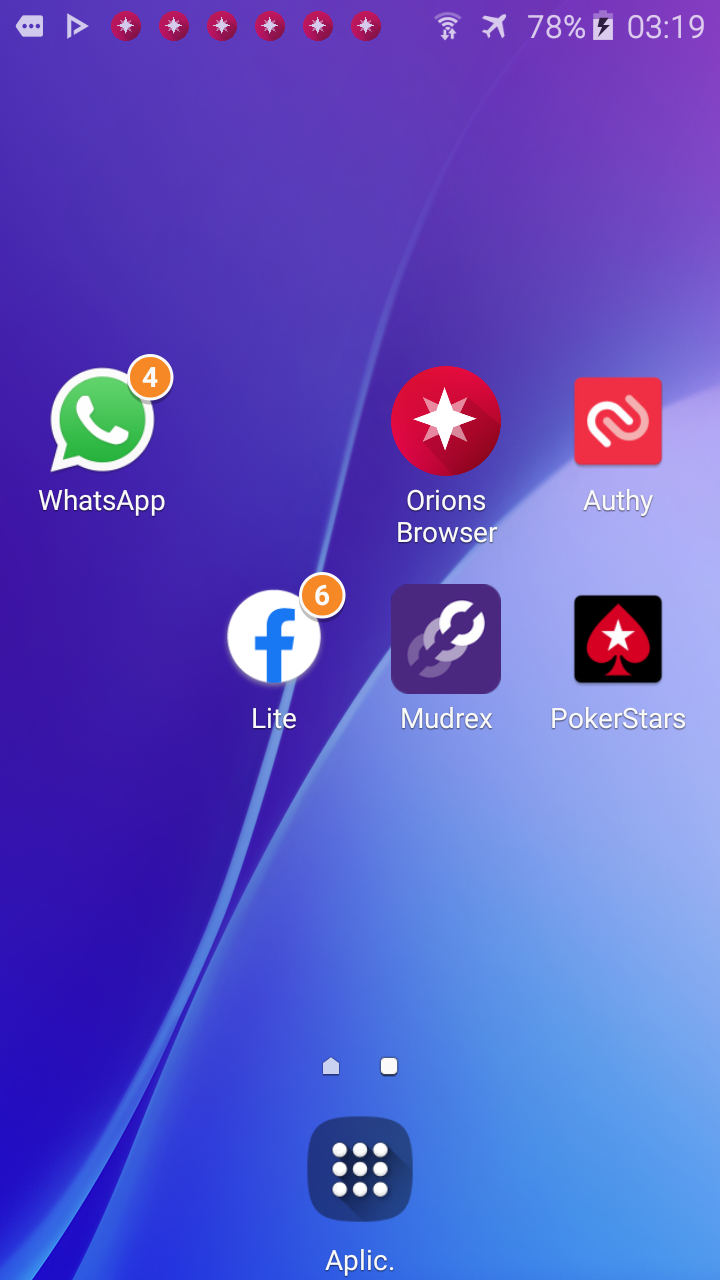Open PokerStars
Screen dimensions: 720x1280
[618, 639]
